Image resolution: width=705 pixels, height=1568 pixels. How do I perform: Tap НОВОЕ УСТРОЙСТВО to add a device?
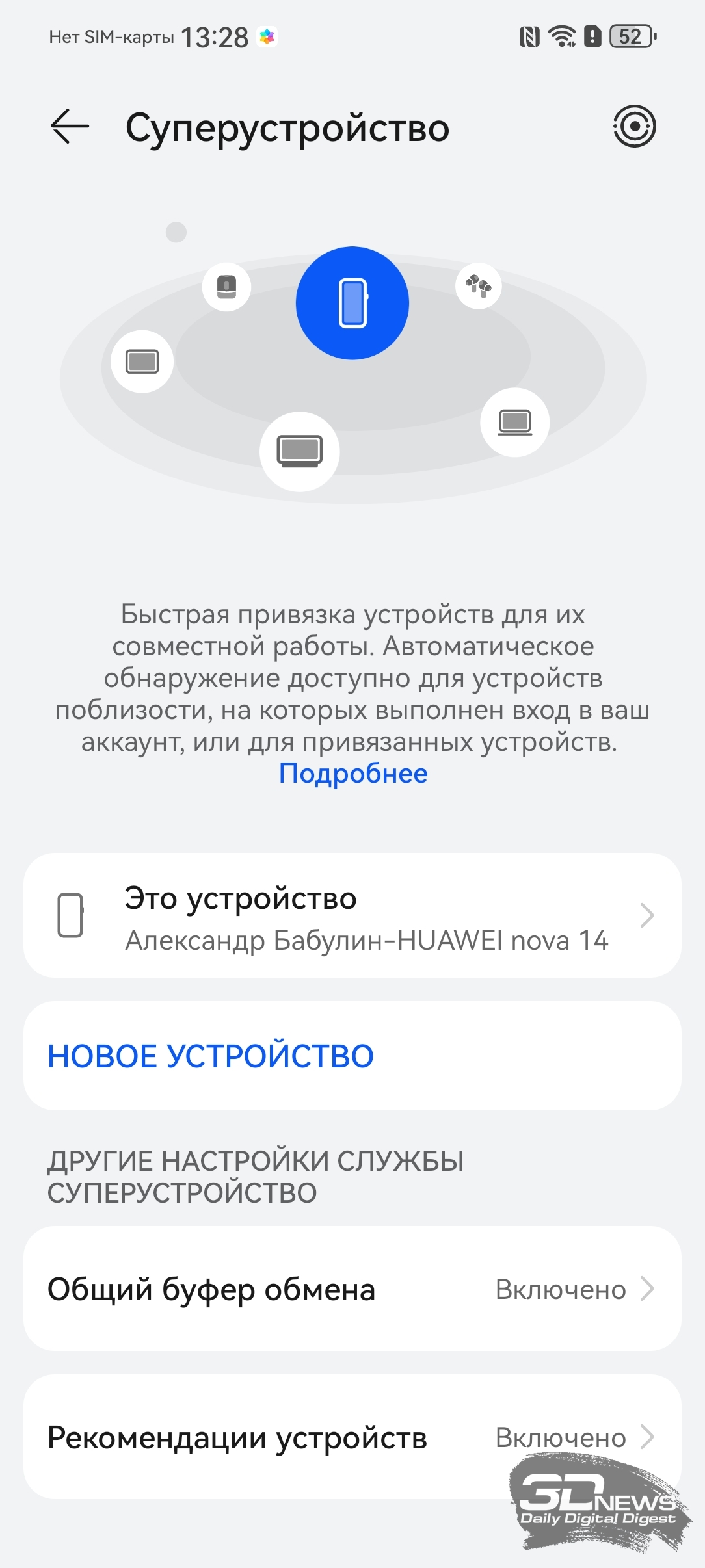pyautogui.click(x=211, y=1056)
